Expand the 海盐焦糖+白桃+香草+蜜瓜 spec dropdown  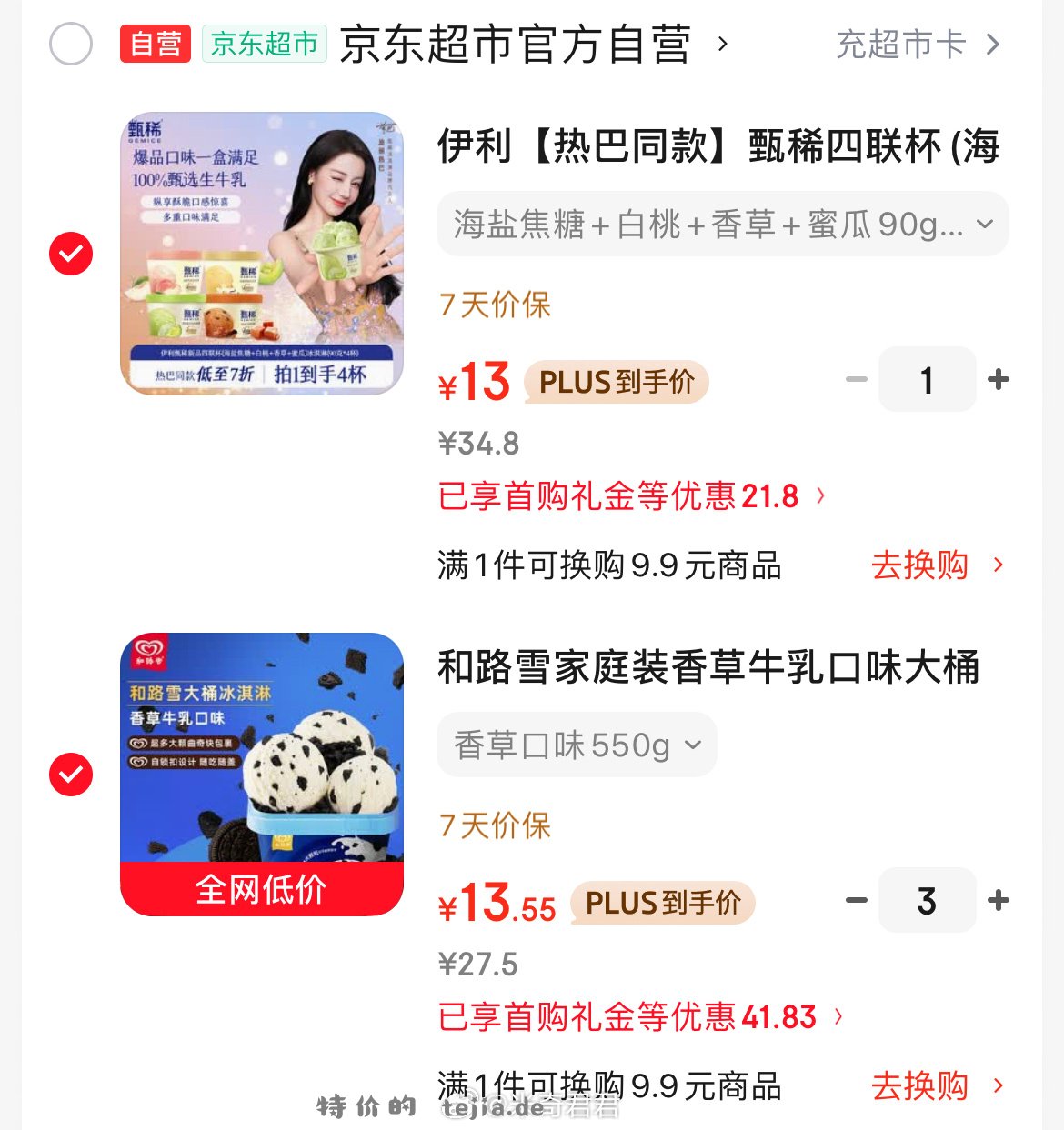(722, 225)
